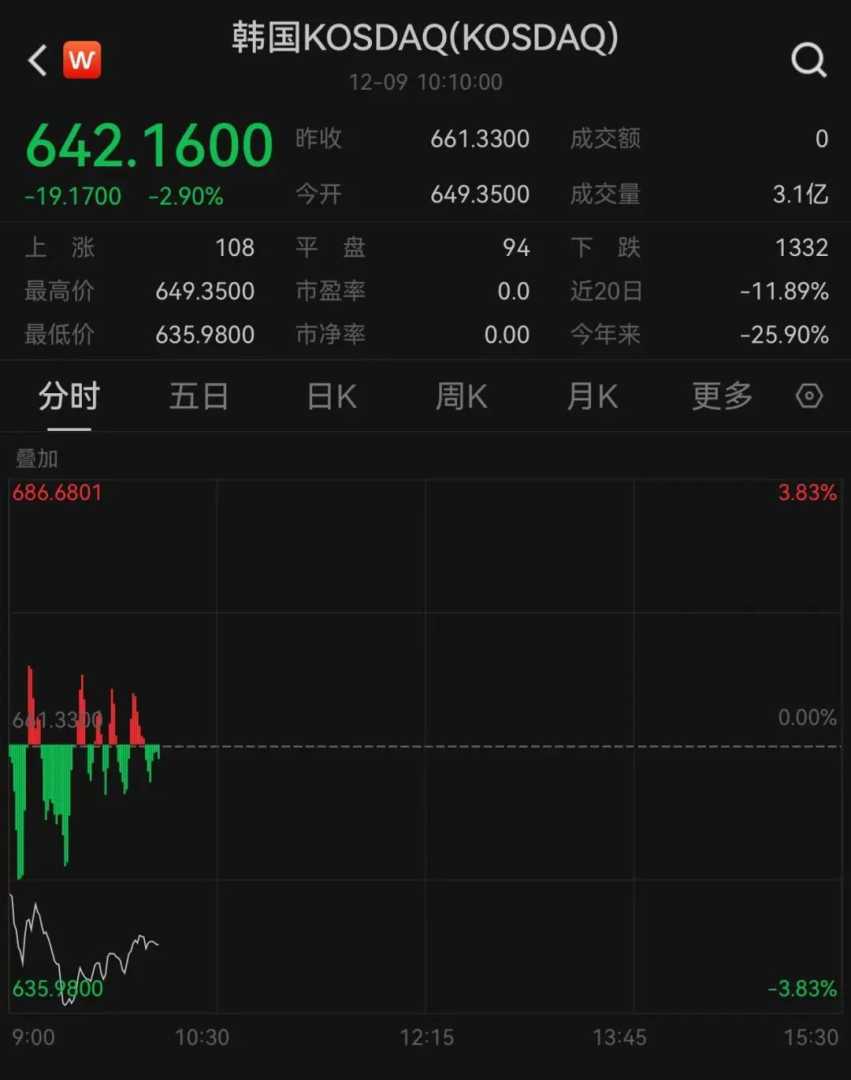Show the 日K daily candlestick chart
The width and height of the screenshot is (851, 1080).
coord(331,397)
